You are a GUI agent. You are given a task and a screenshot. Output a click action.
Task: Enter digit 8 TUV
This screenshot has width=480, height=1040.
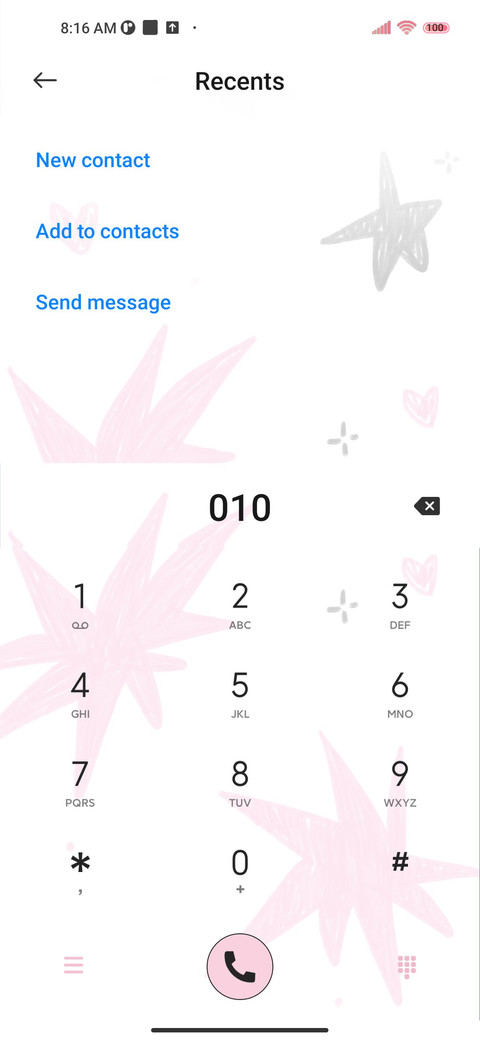(x=240, y=783)
